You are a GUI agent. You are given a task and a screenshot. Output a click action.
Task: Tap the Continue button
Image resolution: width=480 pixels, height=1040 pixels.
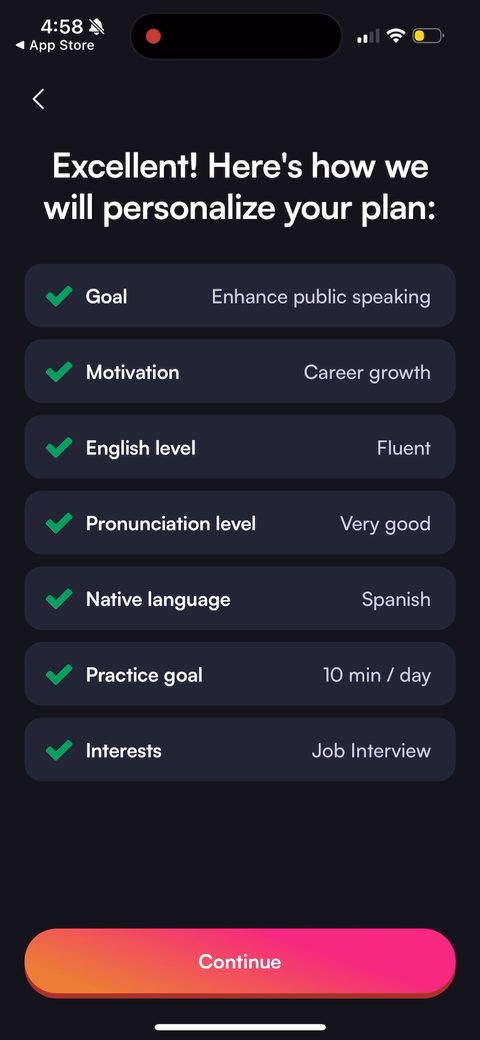pyautogui.click(x=240, y=962)
